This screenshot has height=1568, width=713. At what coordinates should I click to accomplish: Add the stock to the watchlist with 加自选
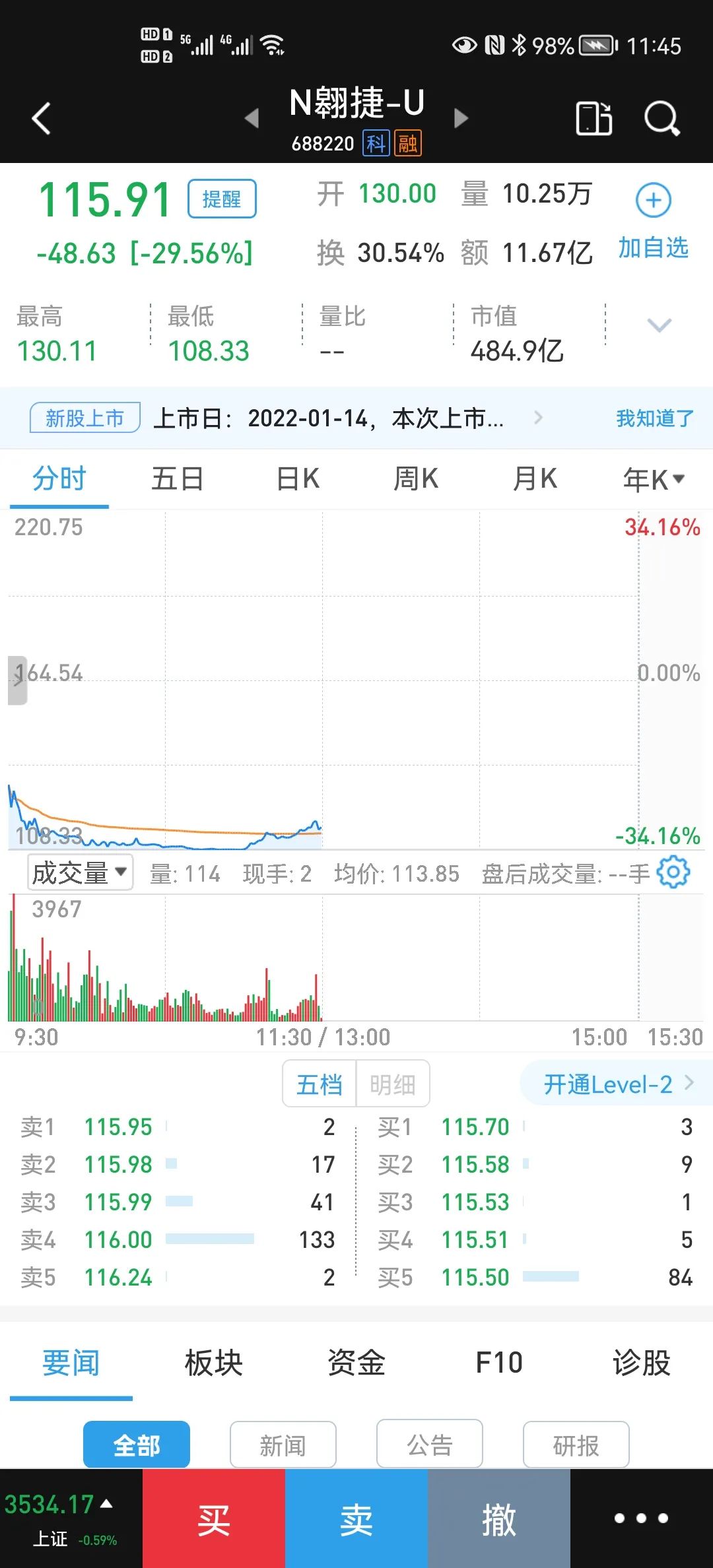point(653,221)
